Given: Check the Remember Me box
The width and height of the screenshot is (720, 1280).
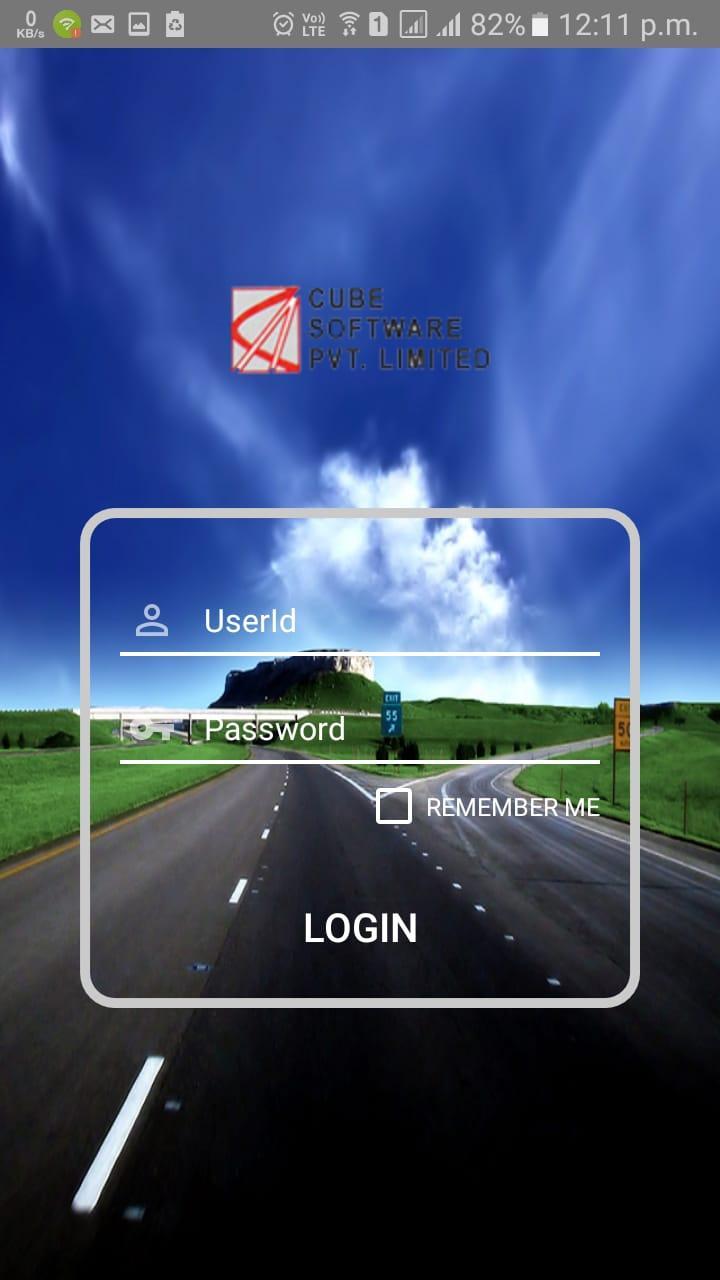Looking at the screenshot, I should click(394, 807).
